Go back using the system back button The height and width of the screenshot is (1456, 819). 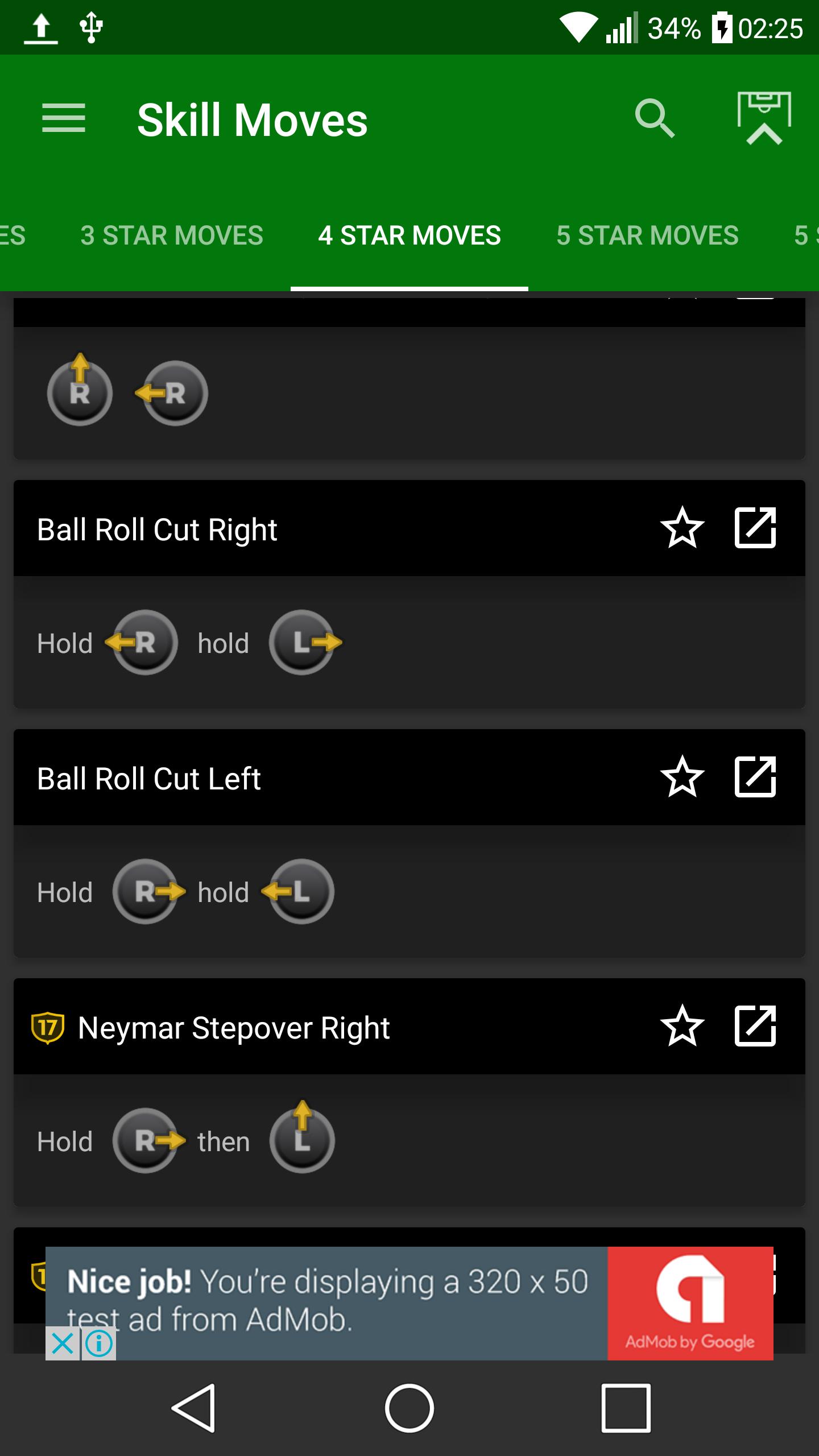pos(193,1408)
